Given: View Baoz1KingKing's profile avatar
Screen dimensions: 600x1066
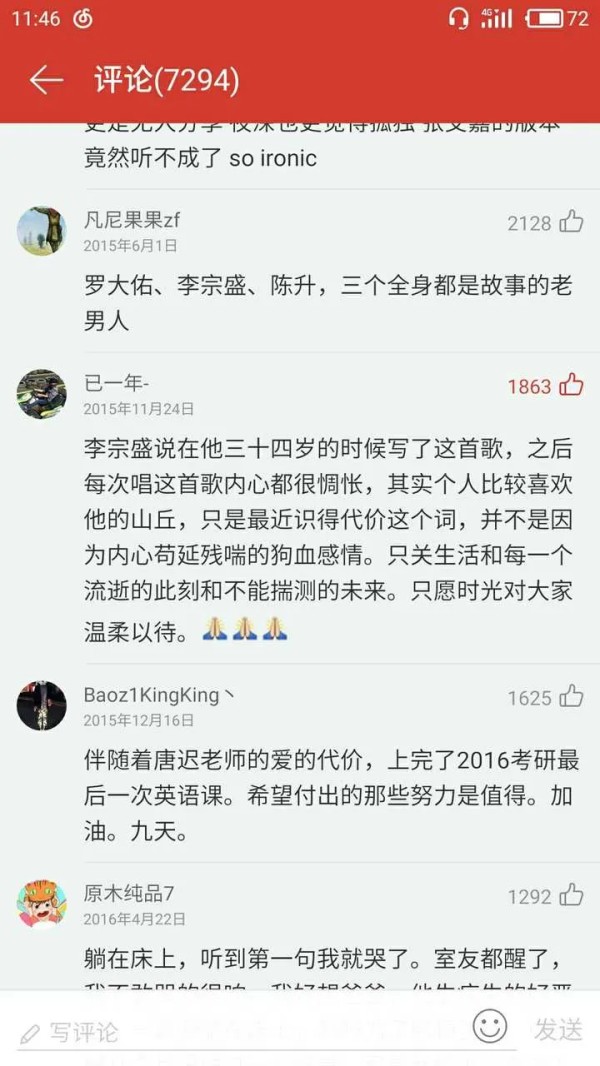Looking at the screenshot, I should [42, 706].
